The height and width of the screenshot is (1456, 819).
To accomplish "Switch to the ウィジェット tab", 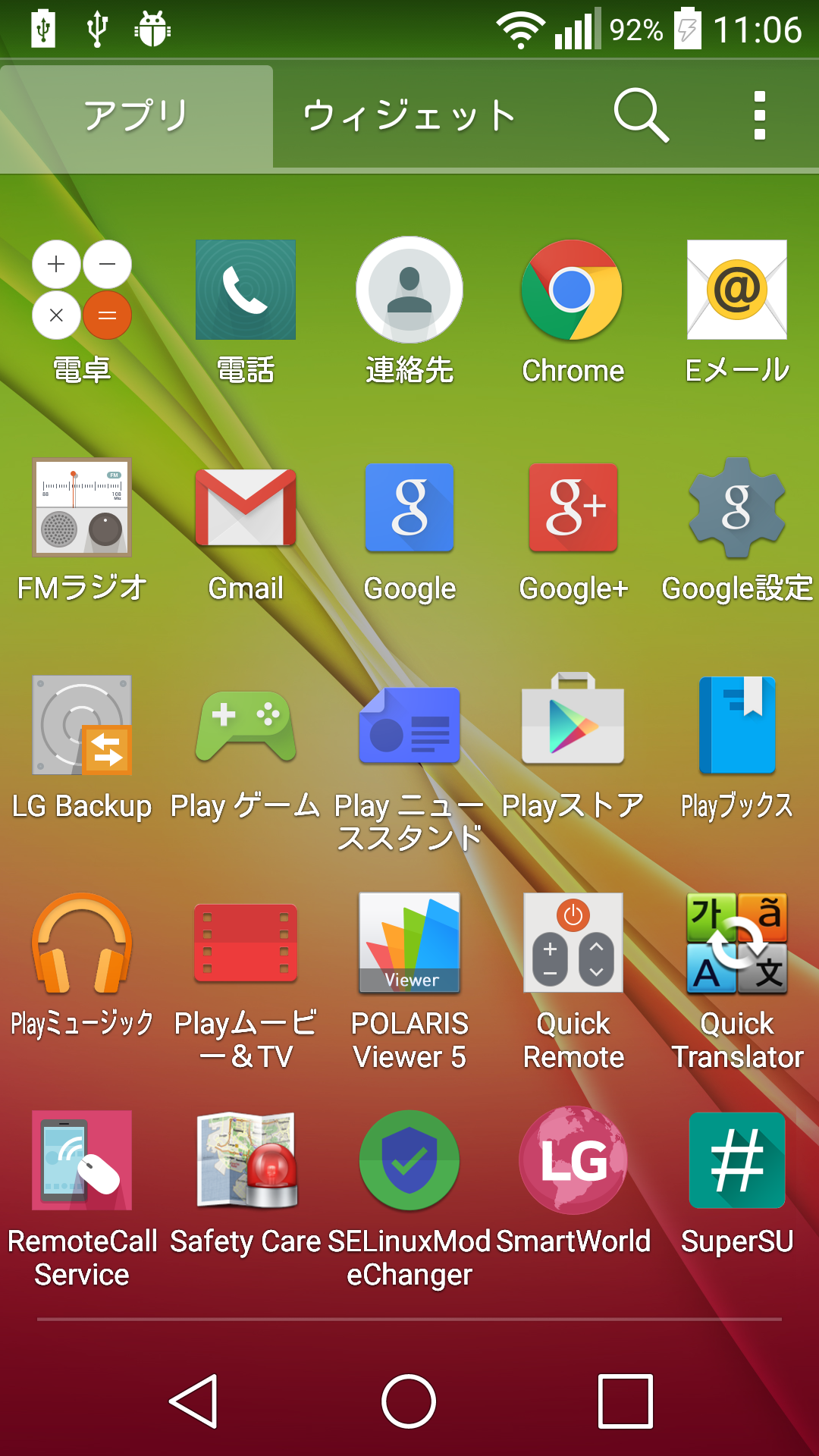I will pyautogui.click(x=409, y=116).
